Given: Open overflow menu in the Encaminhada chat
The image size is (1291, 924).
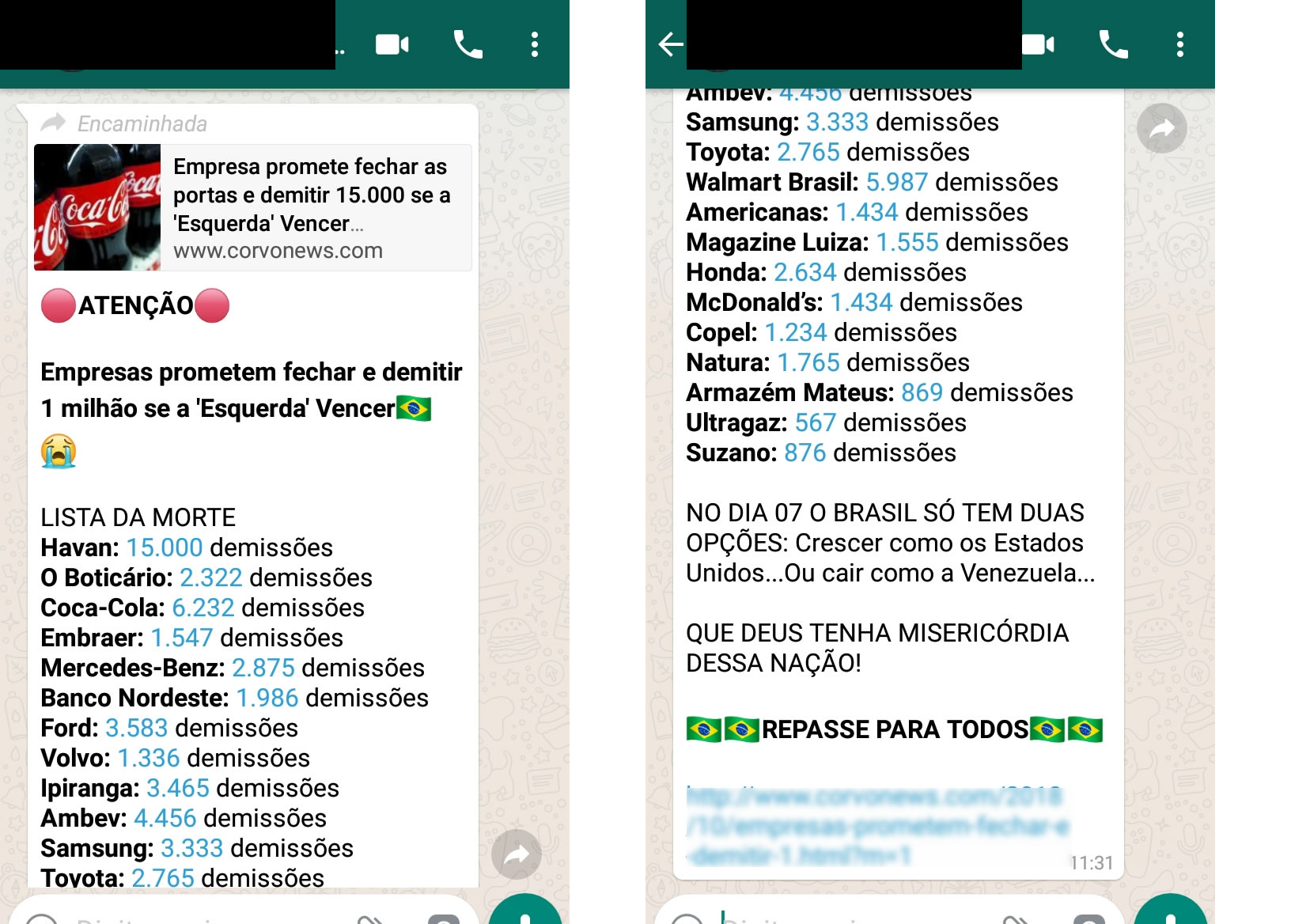Looking at the screenshot, I should pos(535,44).
